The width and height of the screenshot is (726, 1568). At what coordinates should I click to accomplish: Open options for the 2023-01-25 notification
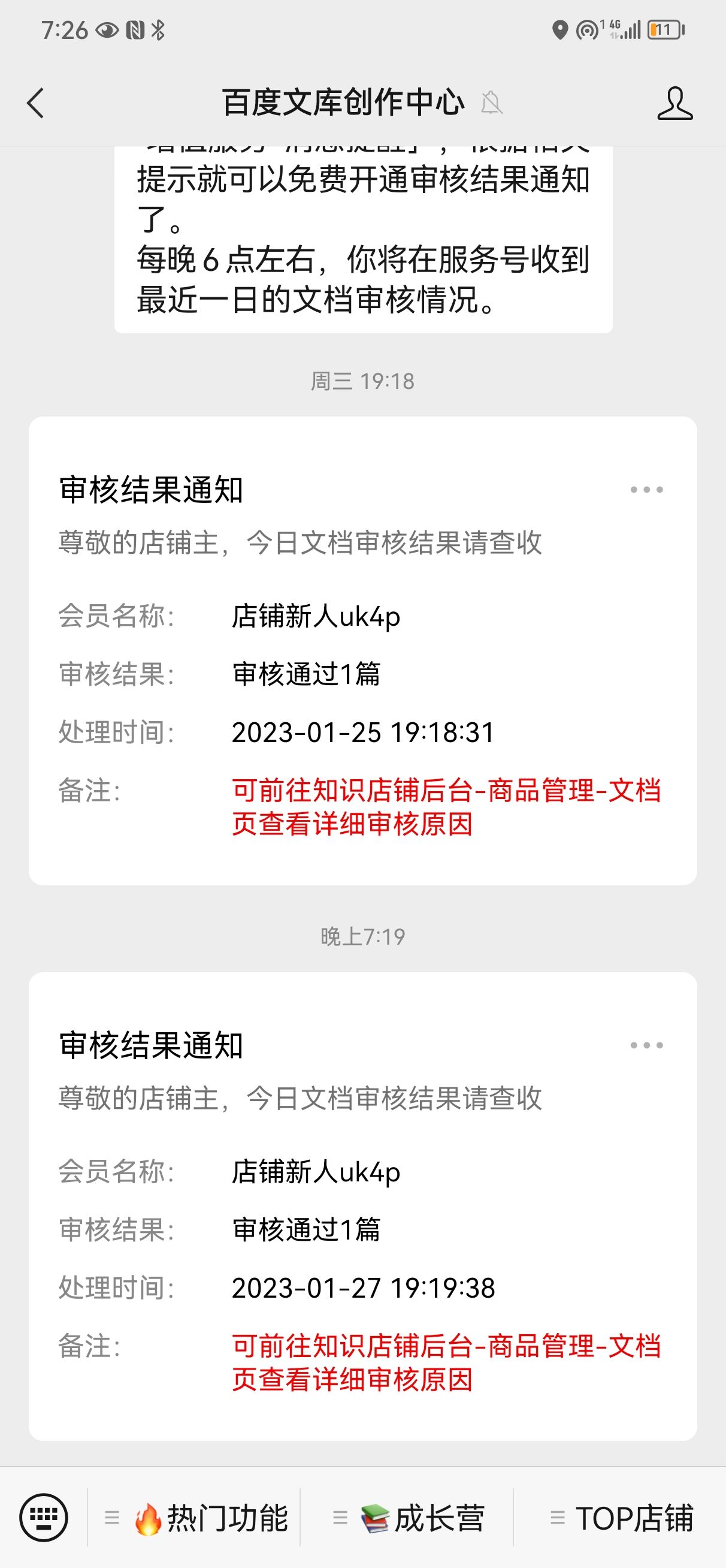point(646,489)
